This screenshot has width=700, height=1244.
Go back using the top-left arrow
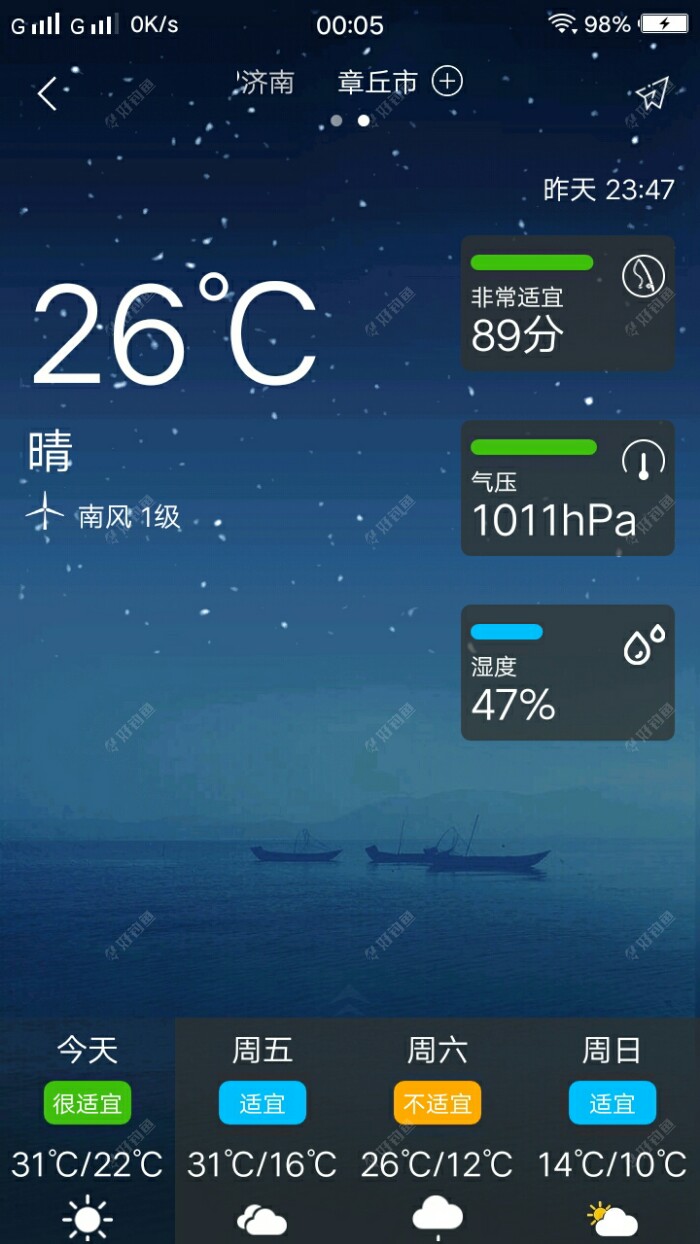point(47,93)
